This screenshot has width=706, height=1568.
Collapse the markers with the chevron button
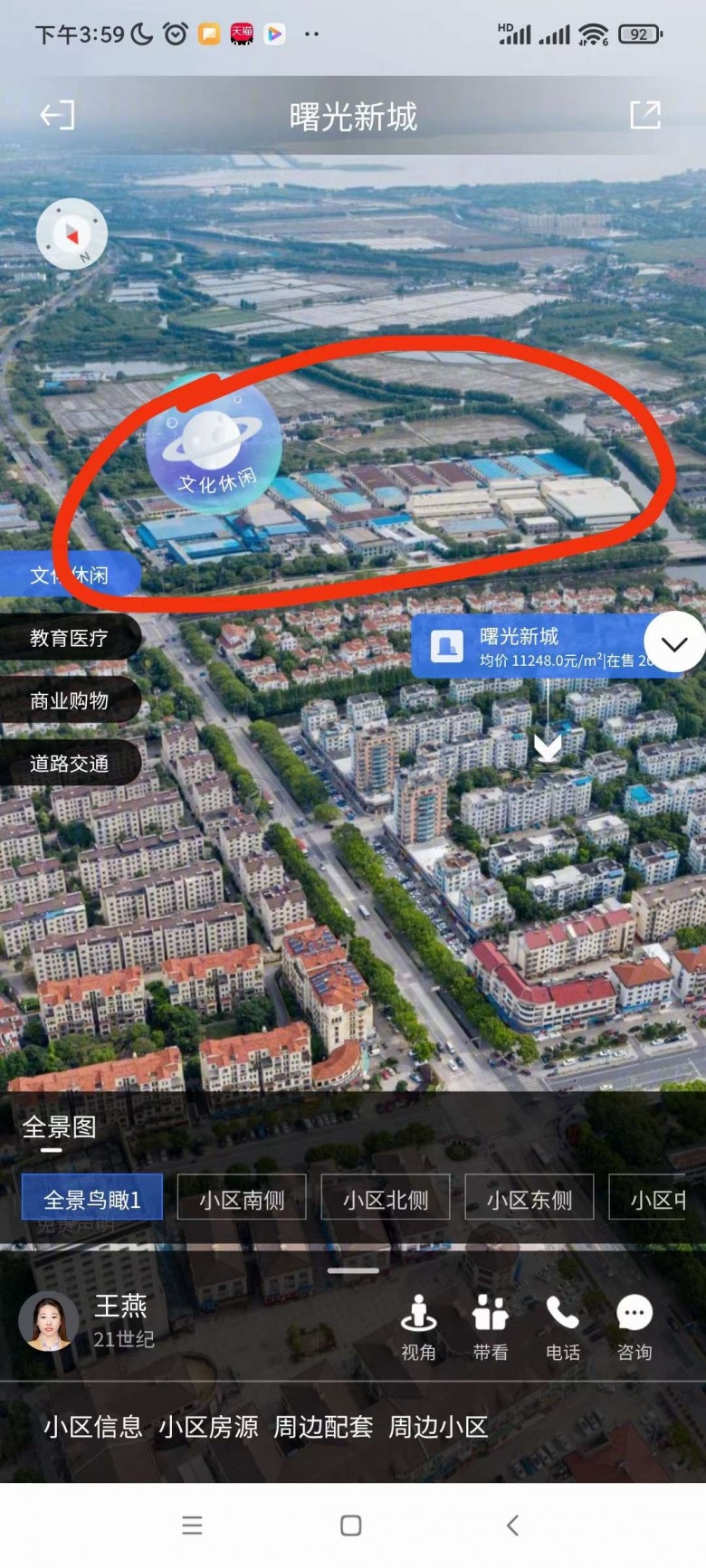[674, 643]
